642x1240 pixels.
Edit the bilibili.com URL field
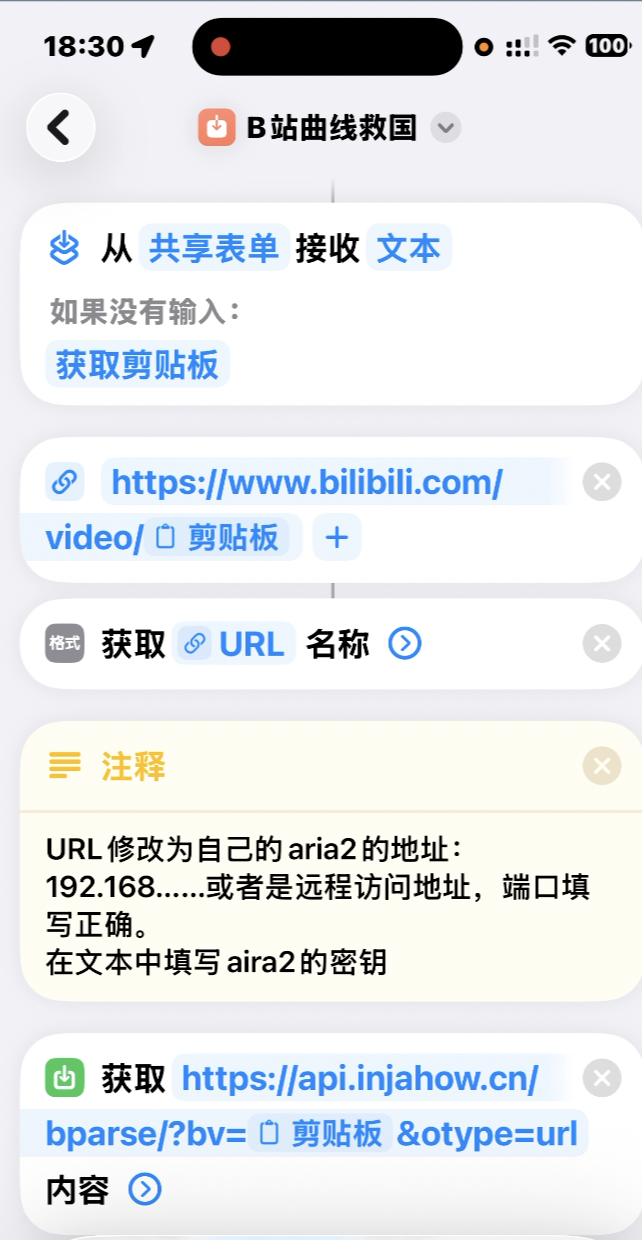tap(306, 483)
